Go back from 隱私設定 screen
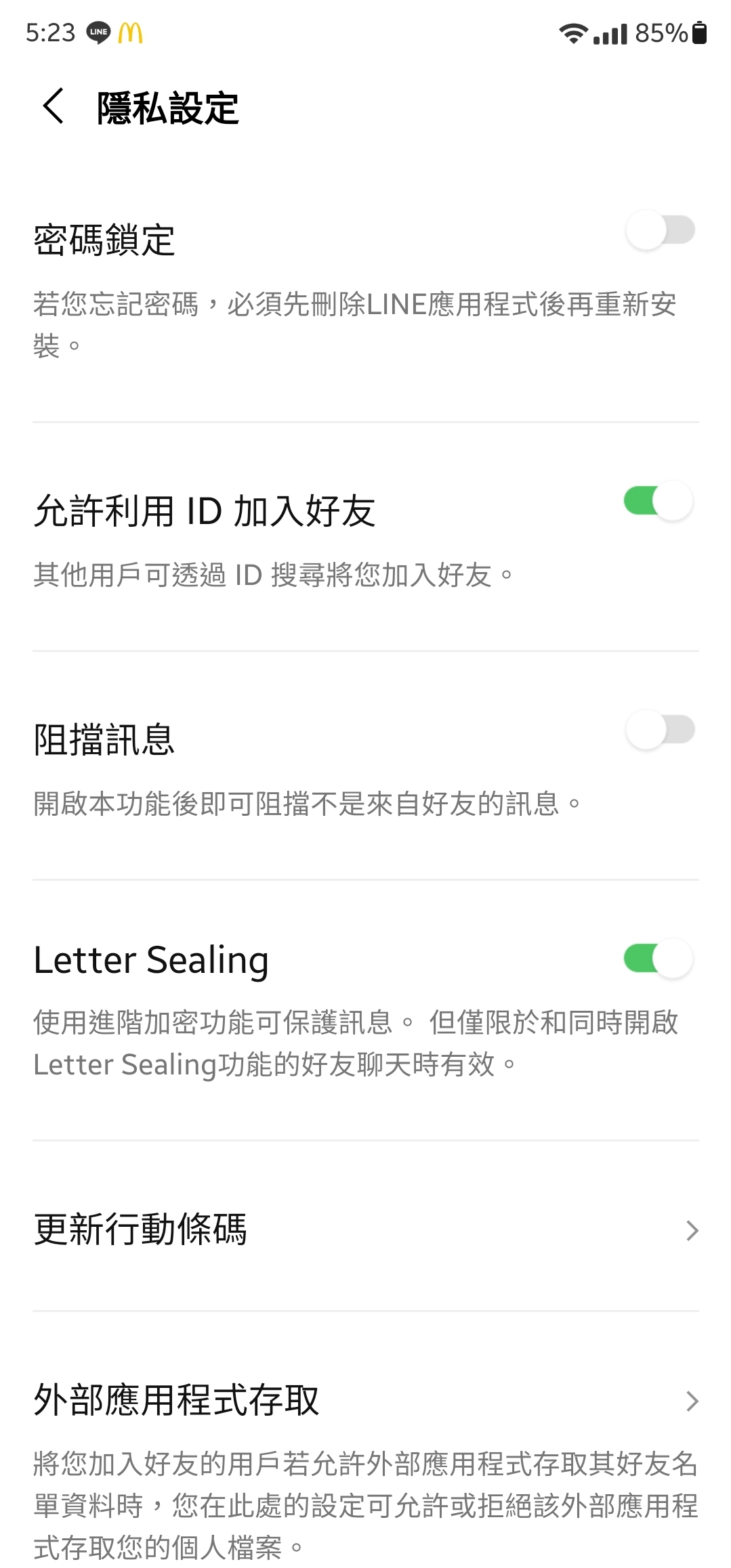The image size is (731, 1568). (54, 107)
